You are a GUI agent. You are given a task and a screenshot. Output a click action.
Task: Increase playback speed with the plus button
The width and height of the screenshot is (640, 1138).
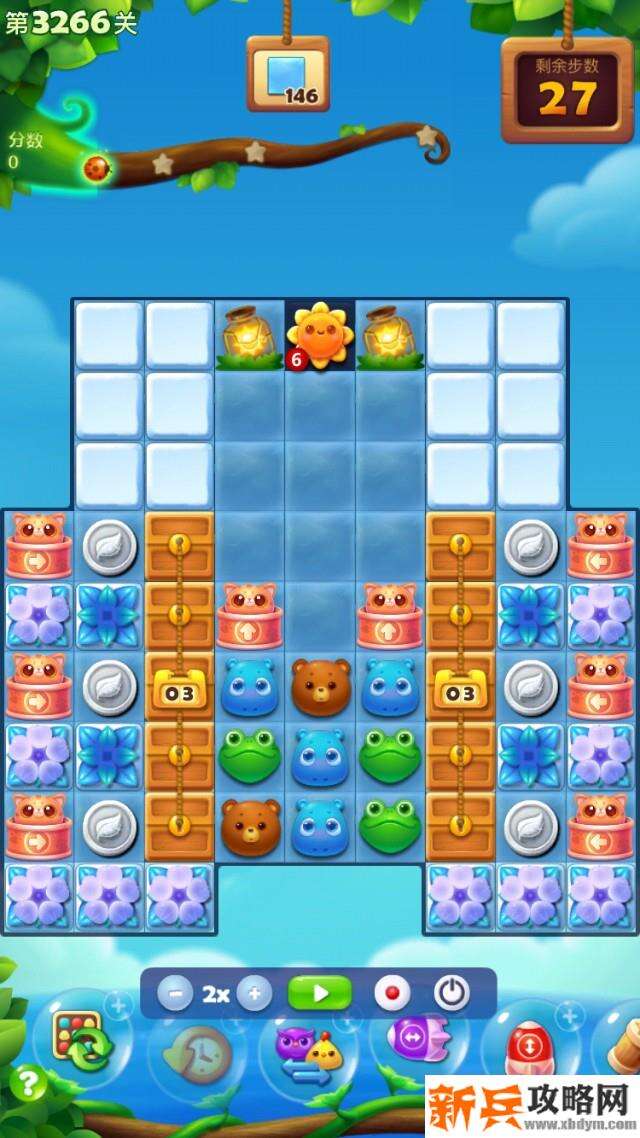pyautogui.click(x=254, y=993)
